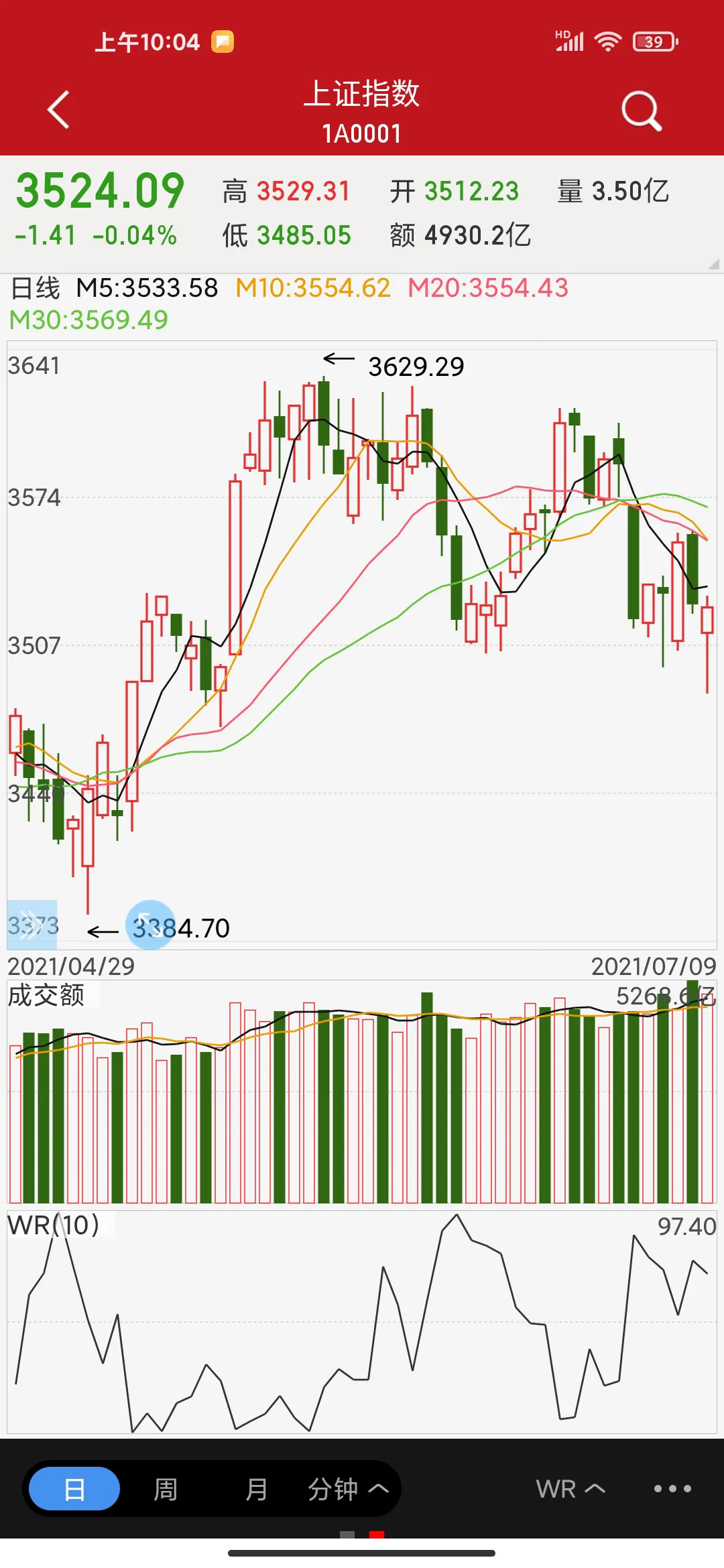The height and width of the screenshot is (1568, 724).
Task: Go back using the top-left arrow
Action: 59,109
